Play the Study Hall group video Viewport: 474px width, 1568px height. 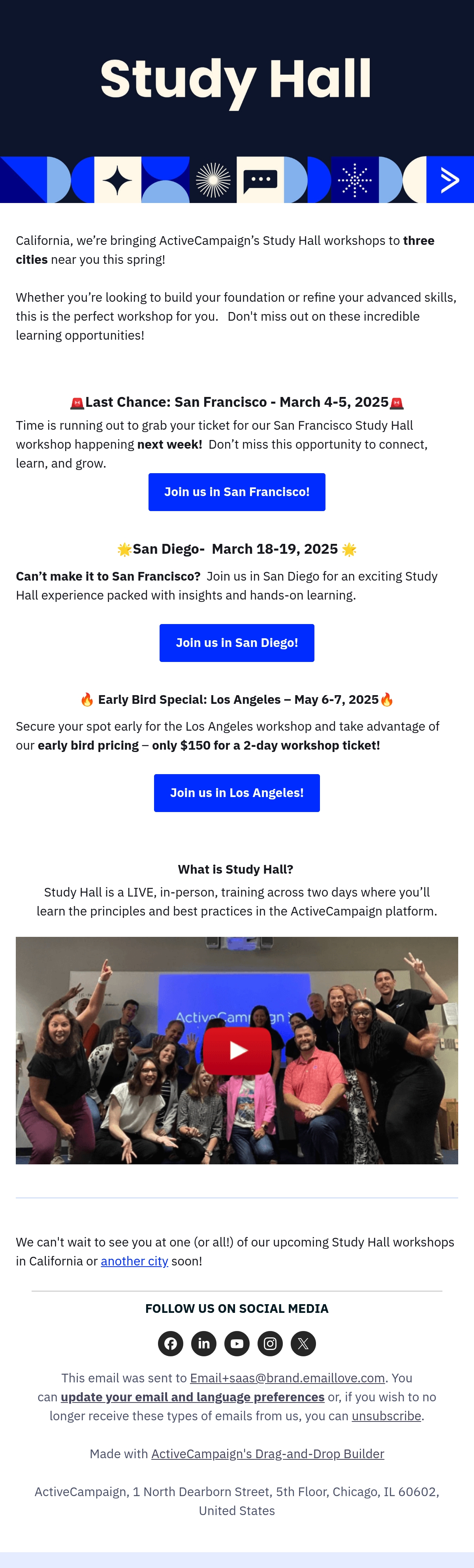click(237, 1051)
